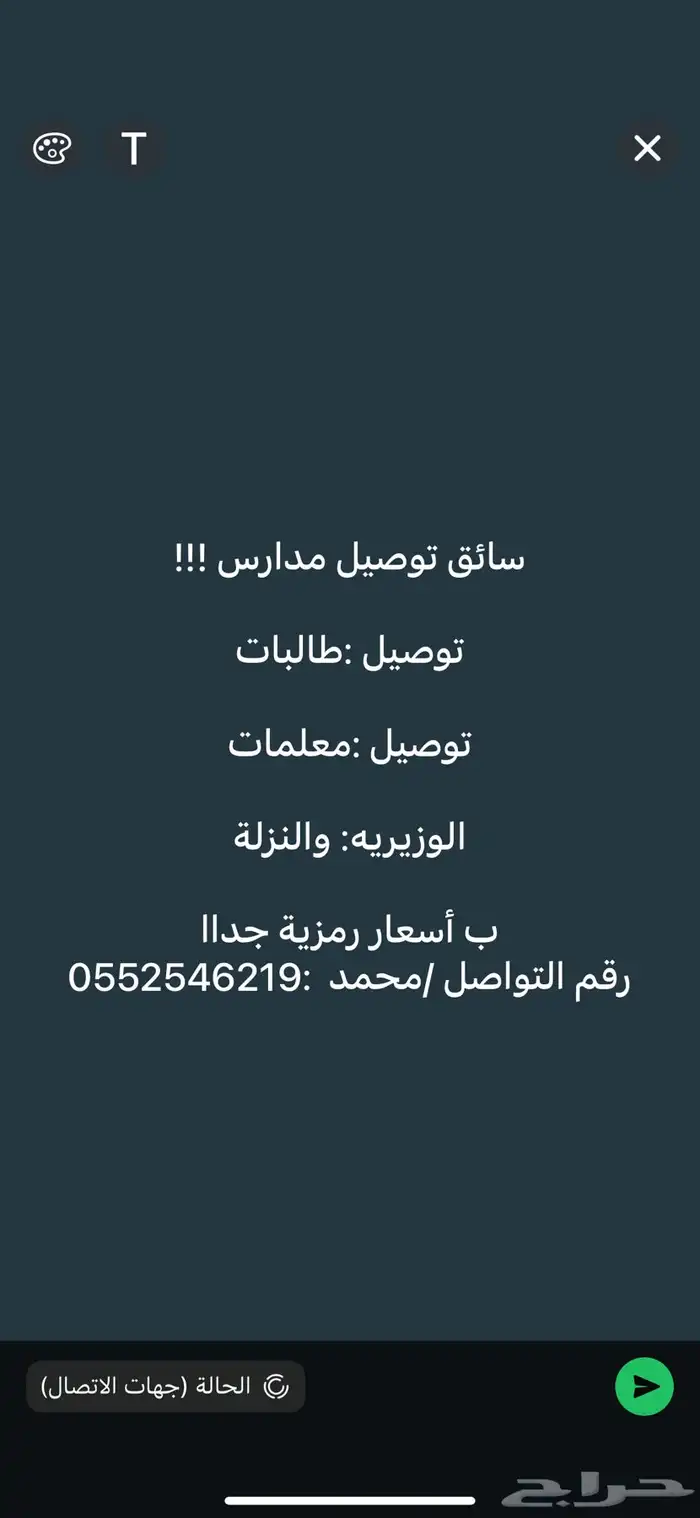Open the background color palette
The height and width of the screenshot is (1518, 700).
[51, 149]
